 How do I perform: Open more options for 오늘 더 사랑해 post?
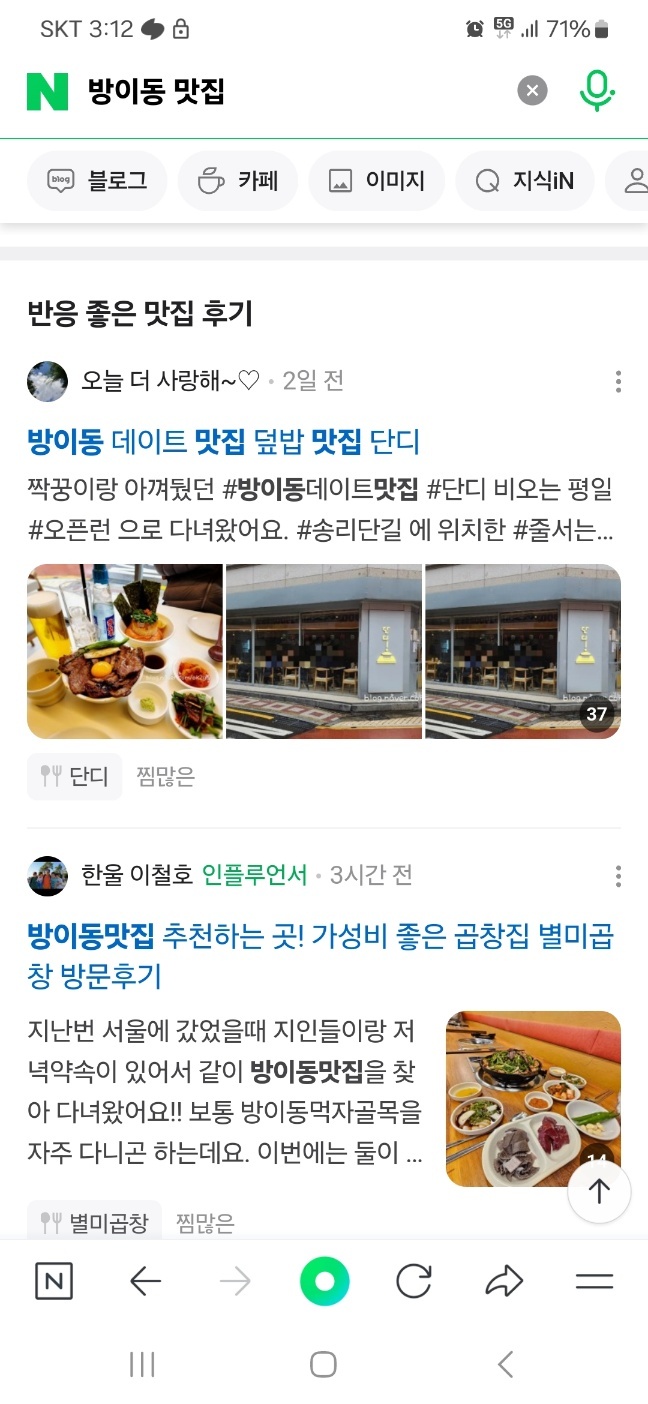(618, 381)
